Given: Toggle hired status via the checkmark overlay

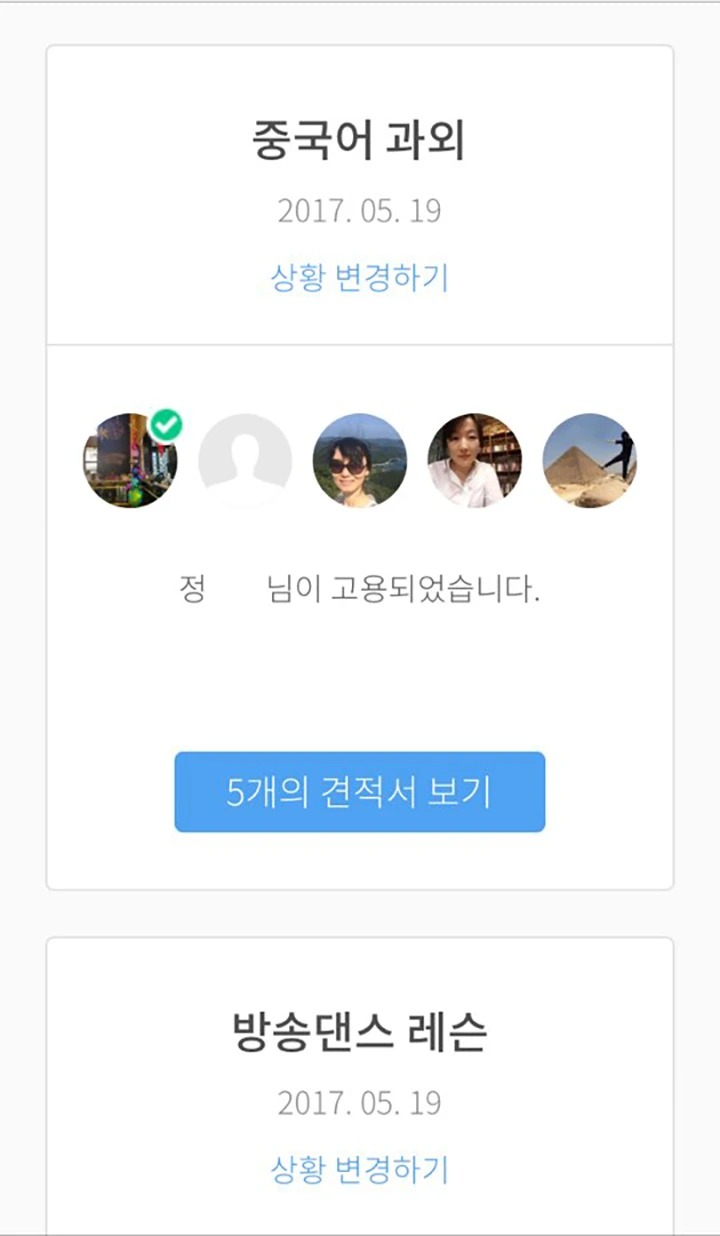Looking at the screenshot, I should coord(166,424).
